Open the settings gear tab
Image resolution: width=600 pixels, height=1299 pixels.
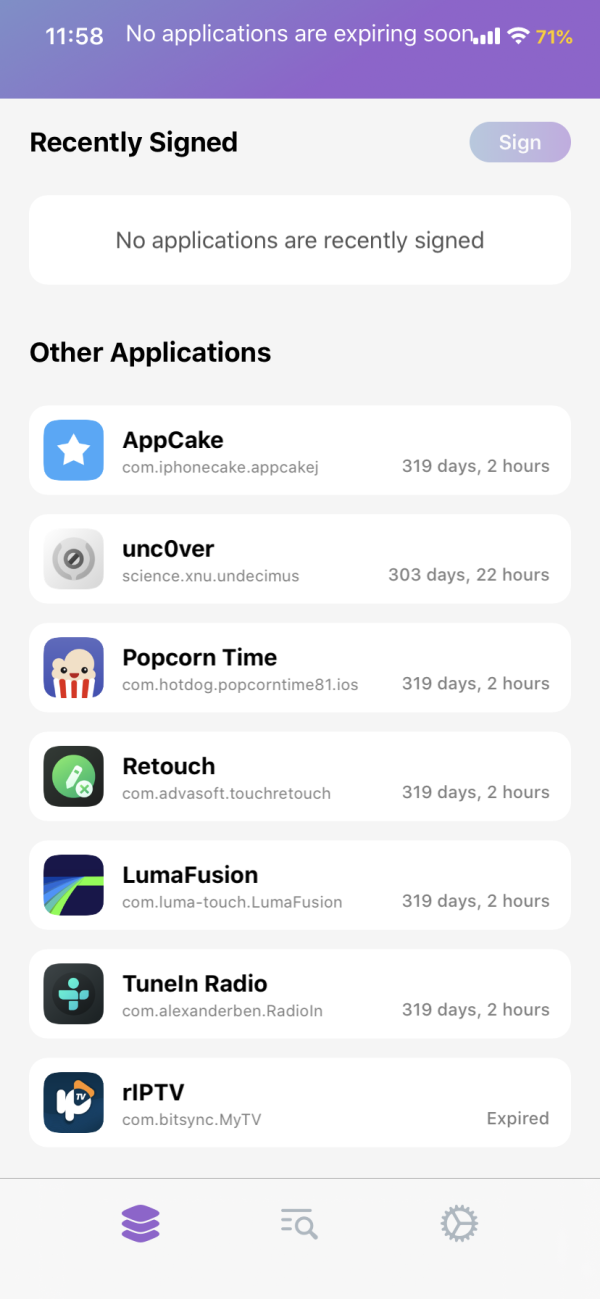(x=459, y=1223)
